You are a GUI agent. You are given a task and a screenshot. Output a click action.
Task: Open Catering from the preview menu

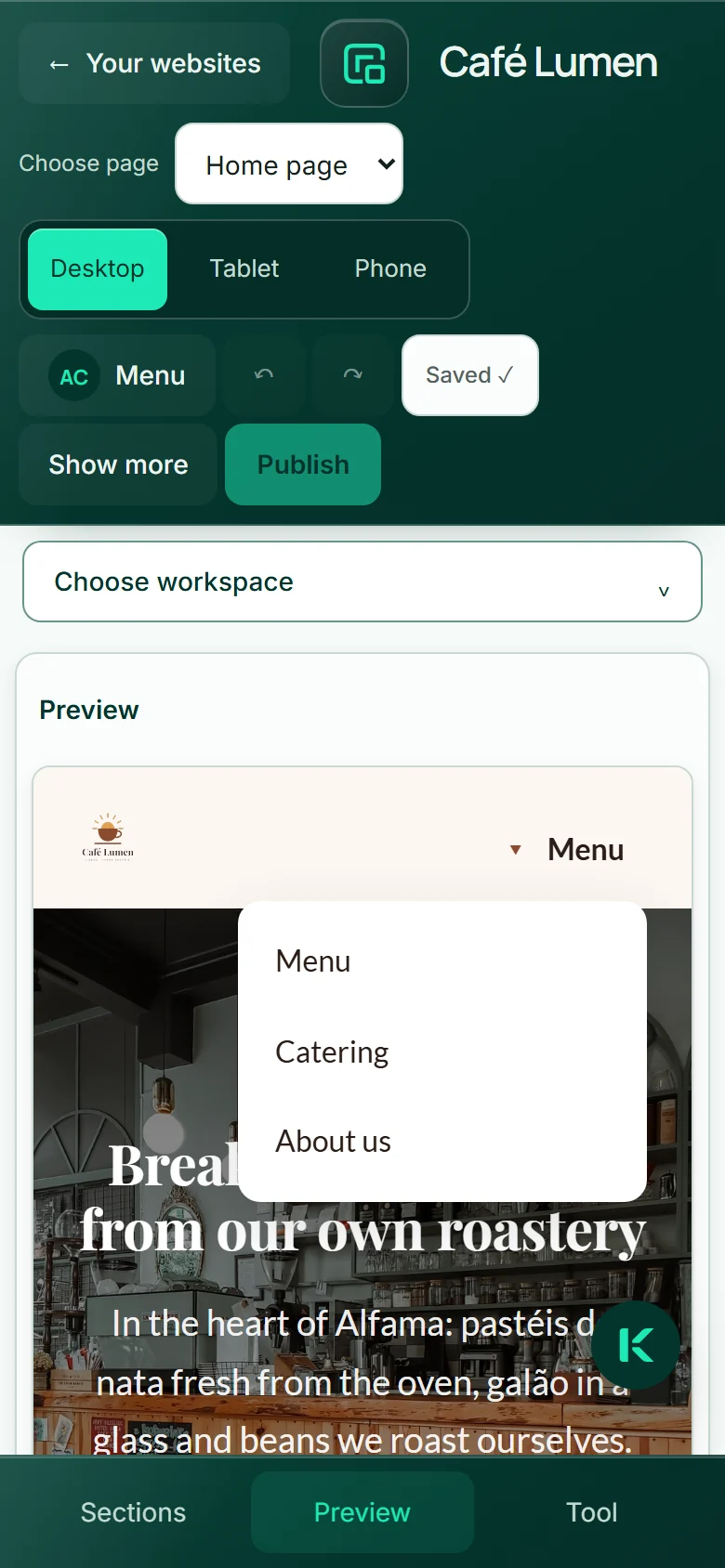click(x=332, y=1052)
